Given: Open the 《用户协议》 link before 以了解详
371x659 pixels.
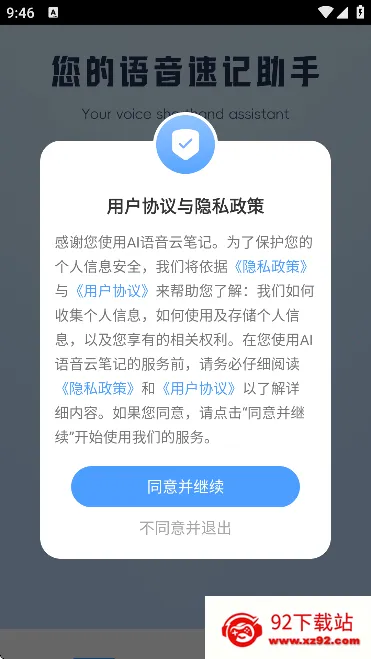Looking at the screenshot, I should (199, 388).
